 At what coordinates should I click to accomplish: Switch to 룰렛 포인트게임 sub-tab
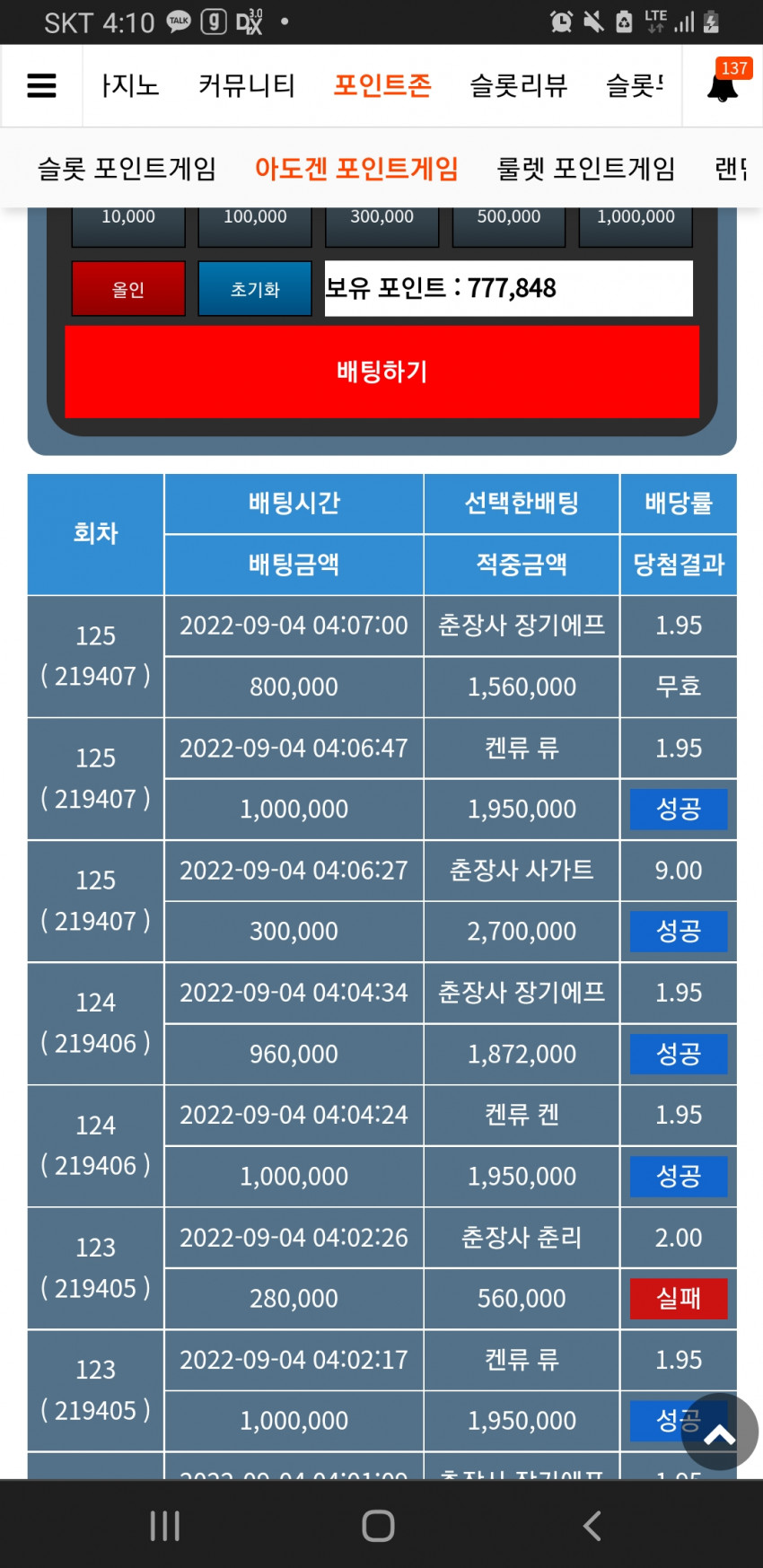pyautogui.click(x=586, y=168)
